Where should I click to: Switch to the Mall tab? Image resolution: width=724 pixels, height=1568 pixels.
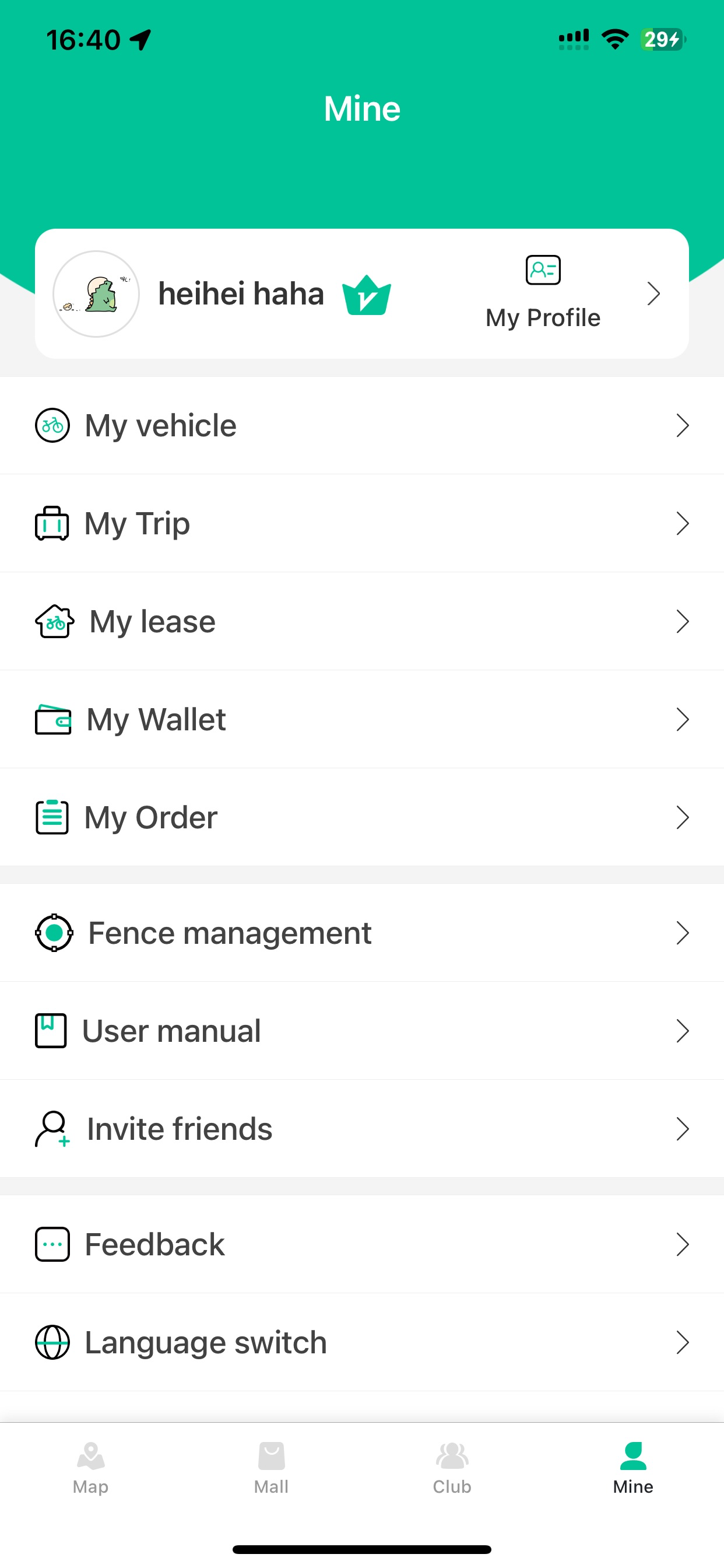271,1468
